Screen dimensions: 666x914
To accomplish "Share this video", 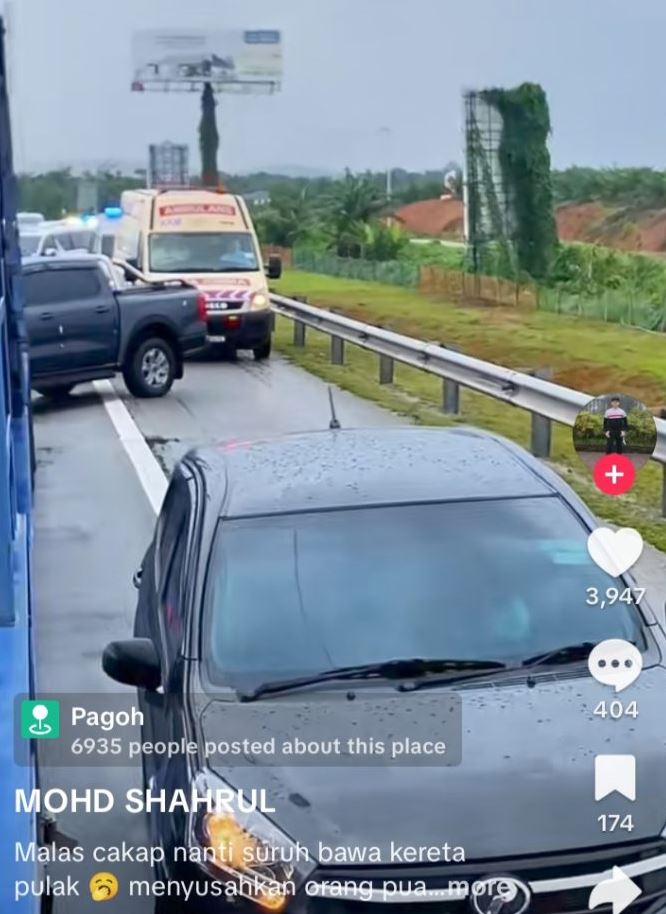I will (x=615, y=888).
